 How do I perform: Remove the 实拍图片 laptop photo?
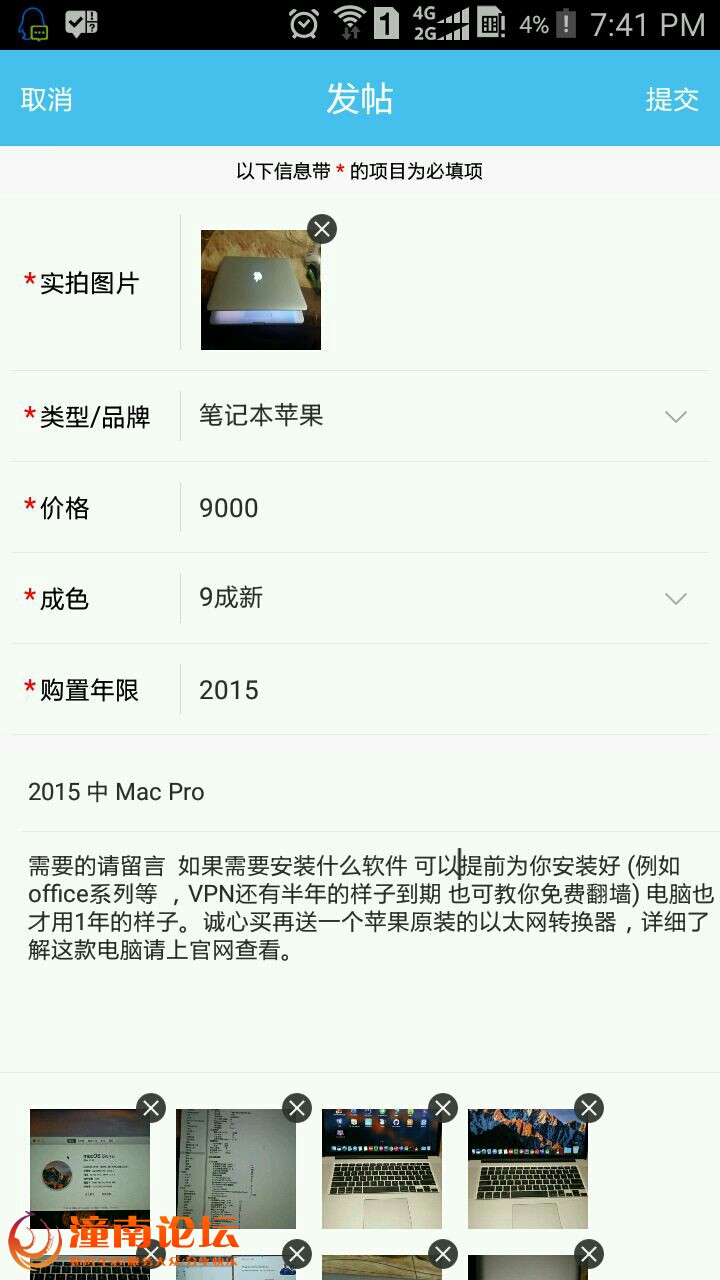tap(321, 229)
